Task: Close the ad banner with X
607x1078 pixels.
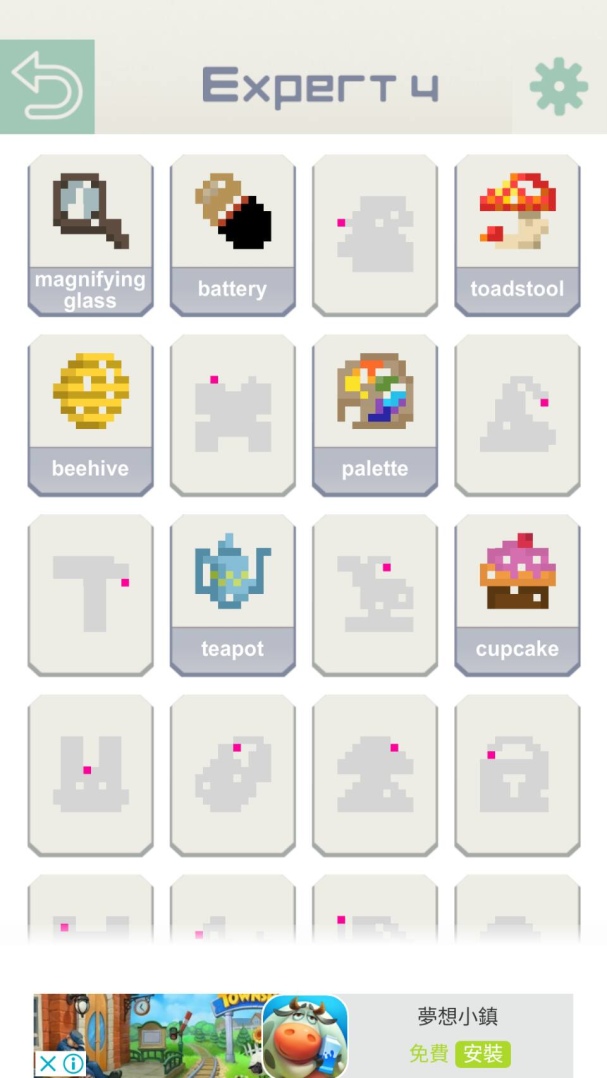Action: [47, 1063]
